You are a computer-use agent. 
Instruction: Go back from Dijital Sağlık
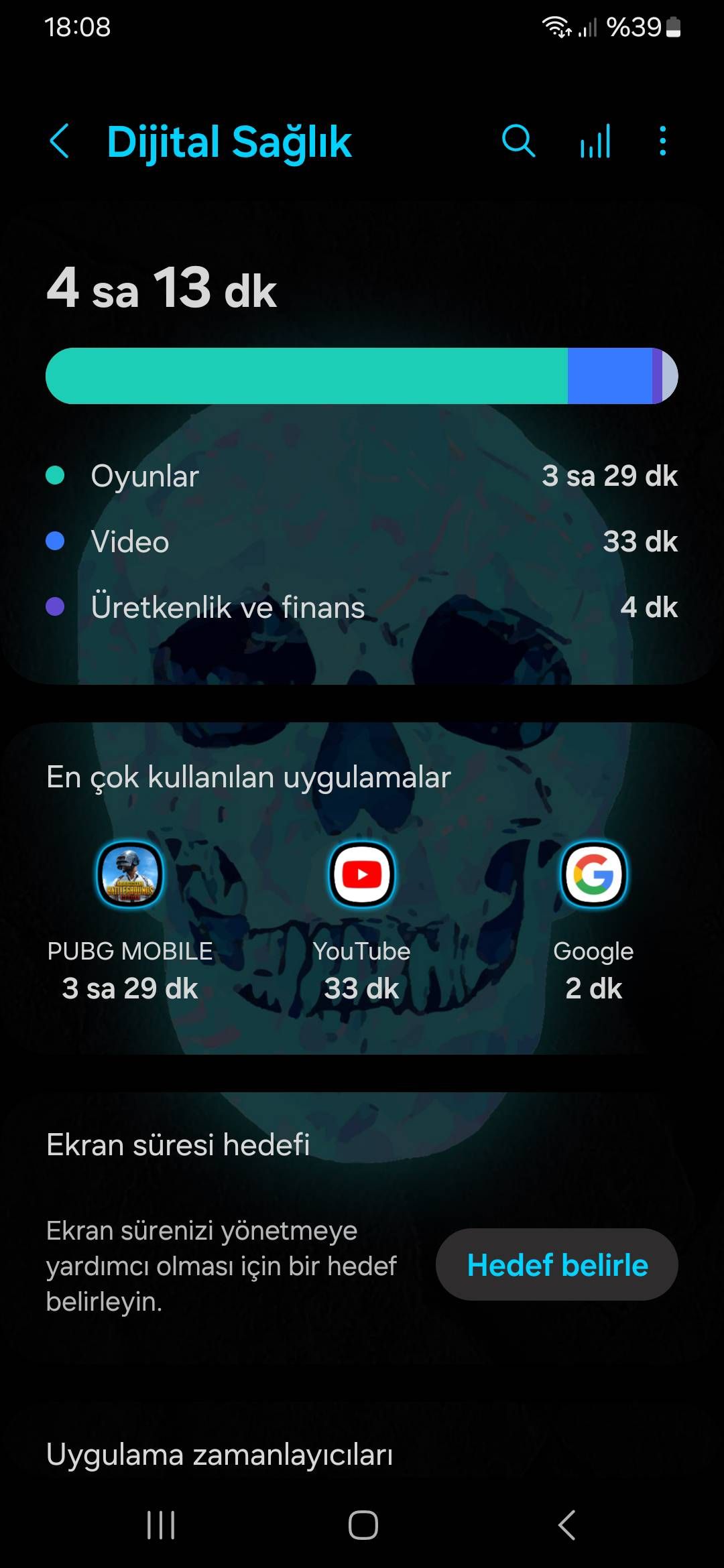(60, 141)
